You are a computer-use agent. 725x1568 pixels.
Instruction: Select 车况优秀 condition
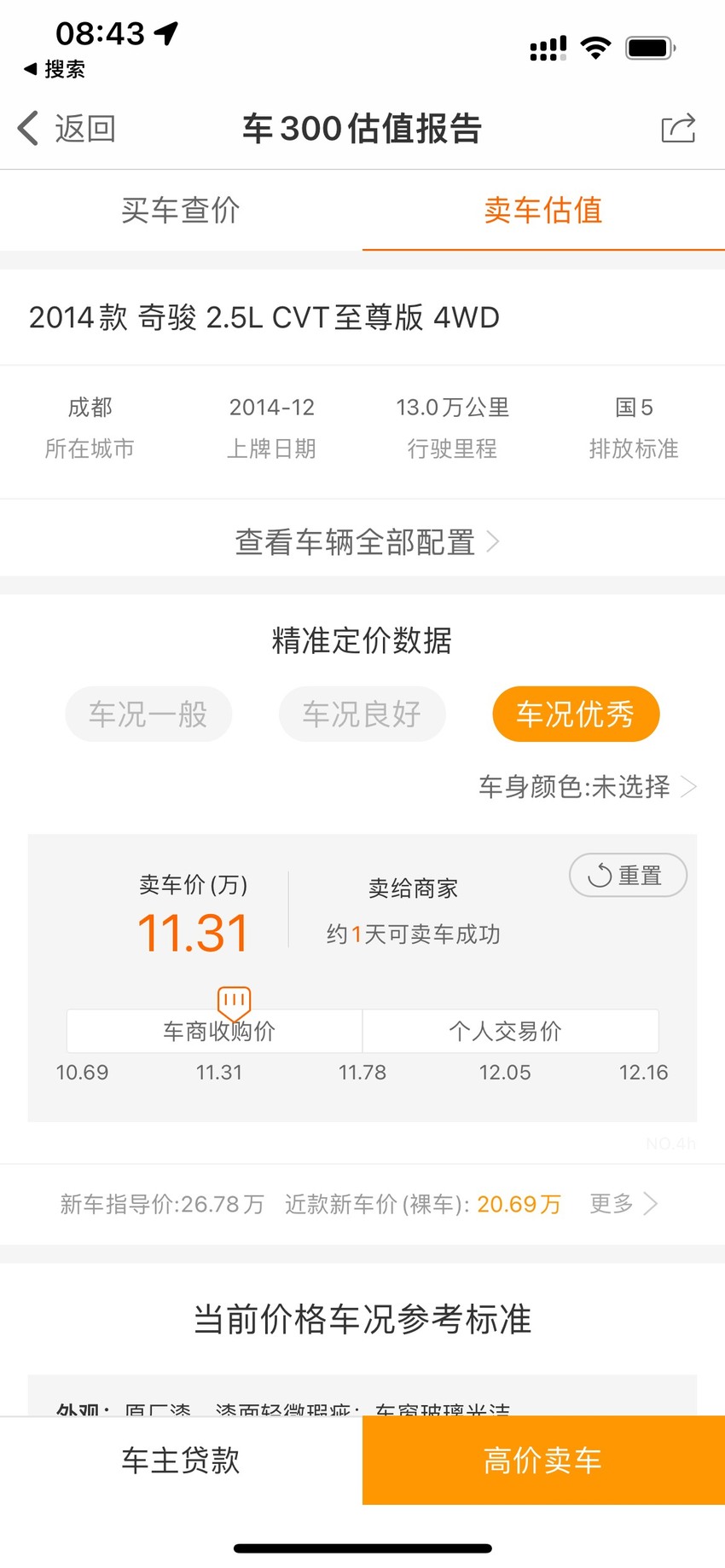[x=576, y=714]
